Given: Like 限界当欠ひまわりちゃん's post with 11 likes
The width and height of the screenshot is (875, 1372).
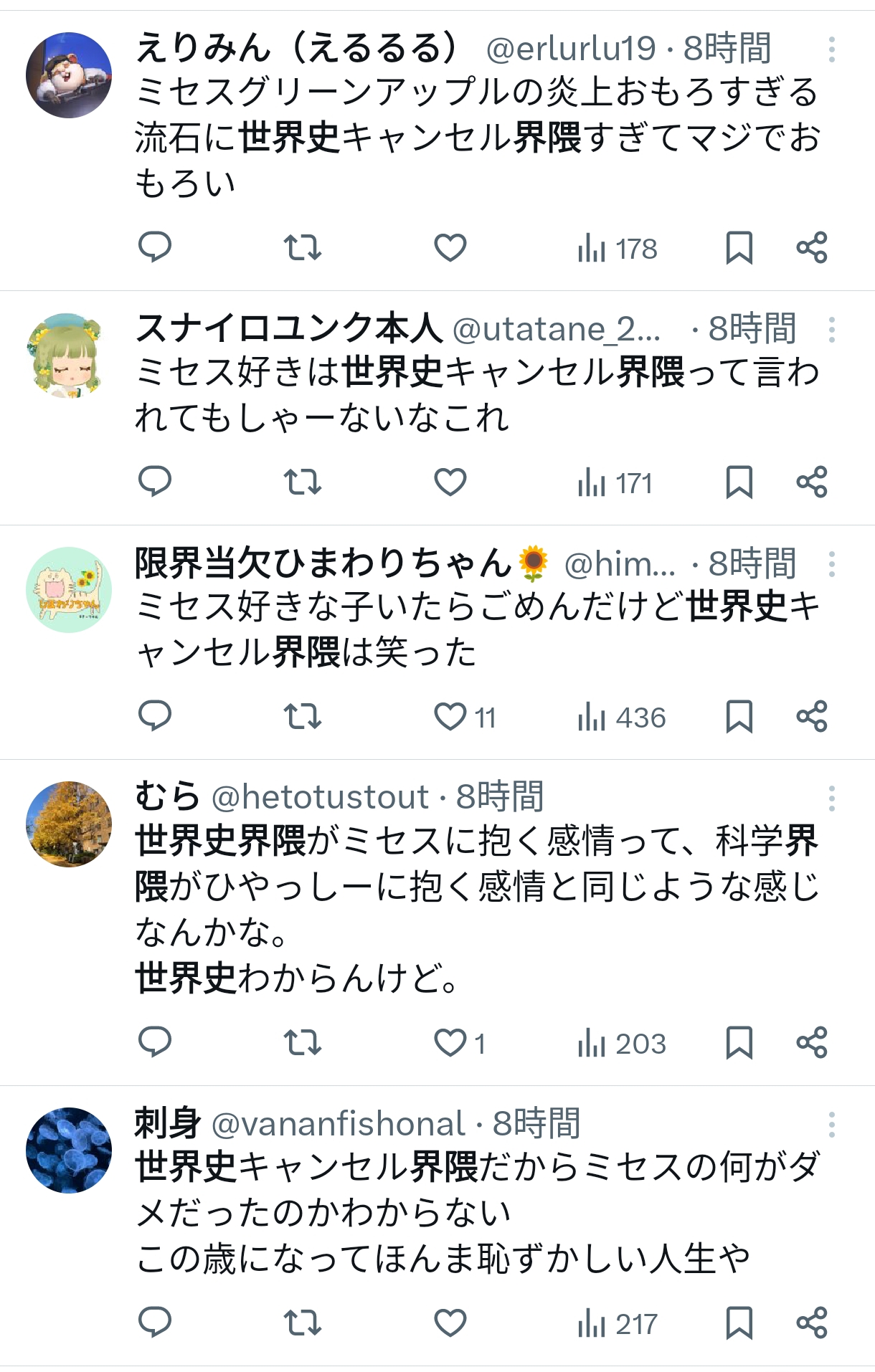Looking at the screenshot, I should [451, 716].
